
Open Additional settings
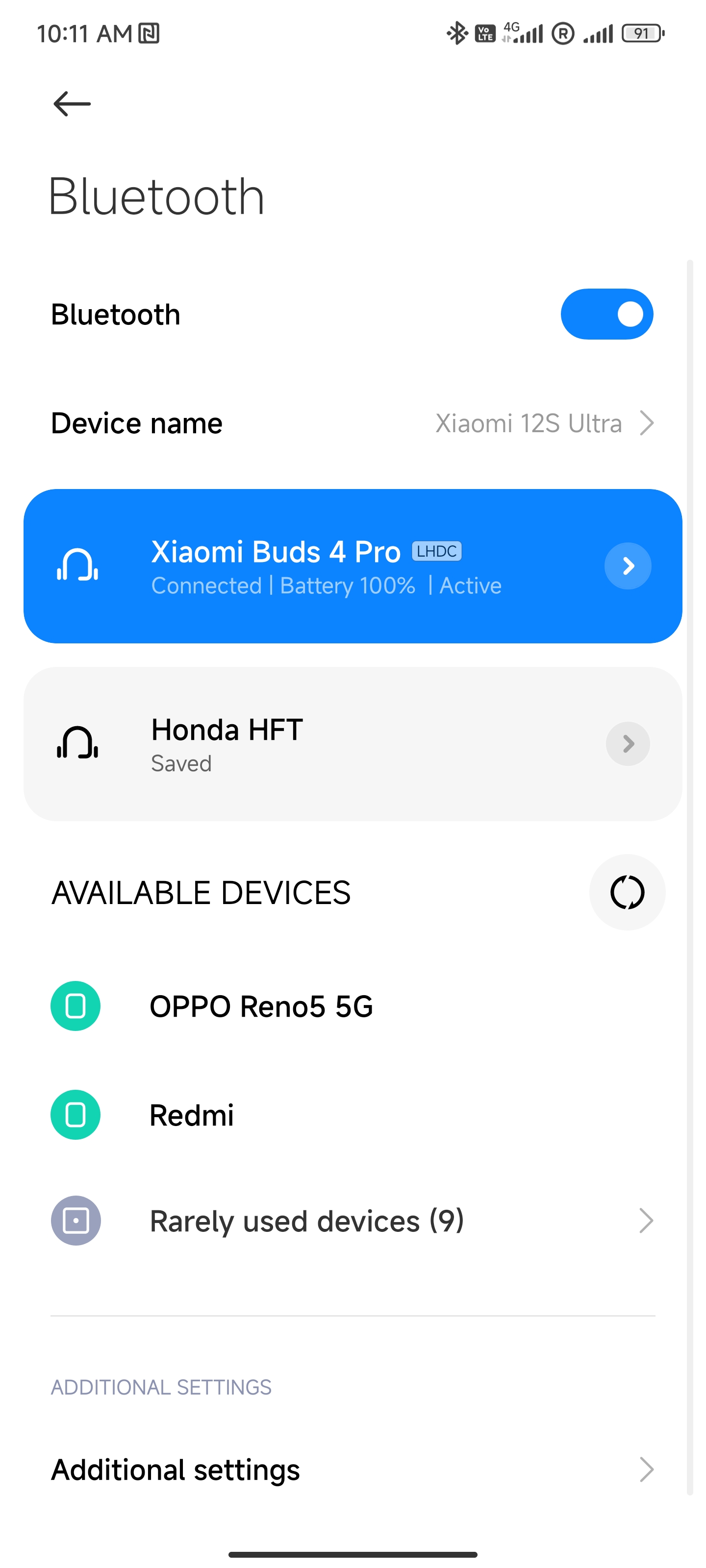point(352,1470)
